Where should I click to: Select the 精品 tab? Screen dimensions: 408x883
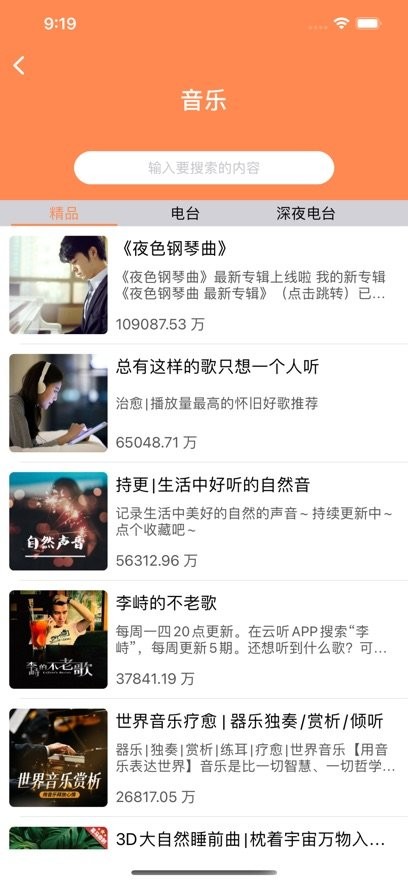64,213
